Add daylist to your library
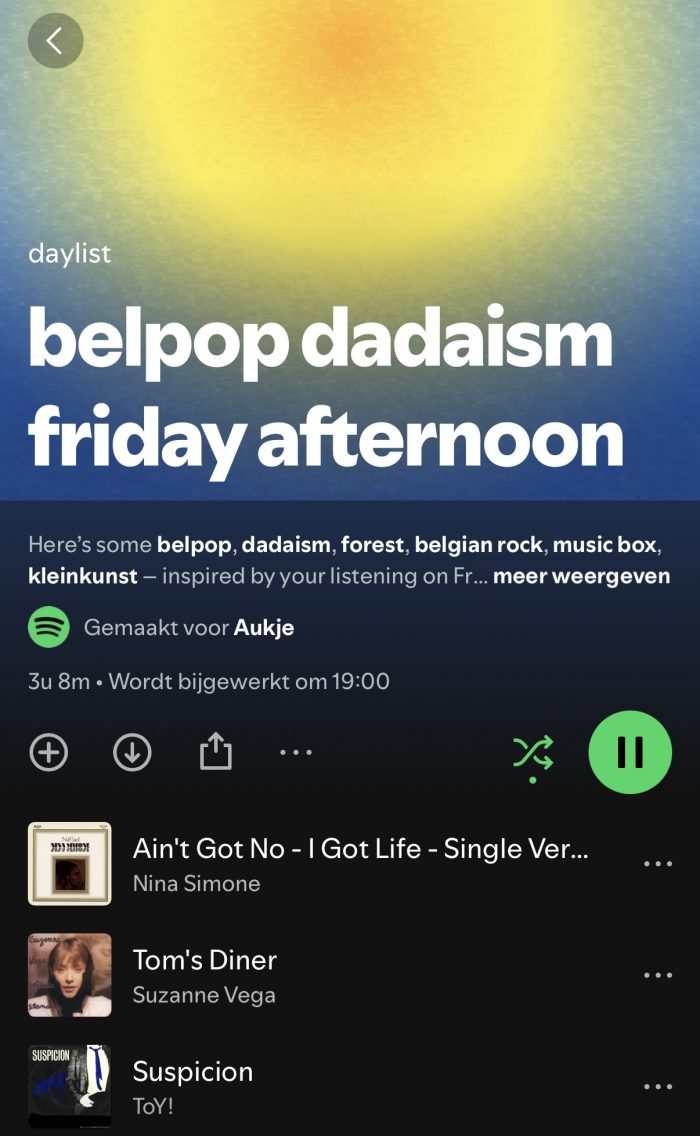 (49, 752)
